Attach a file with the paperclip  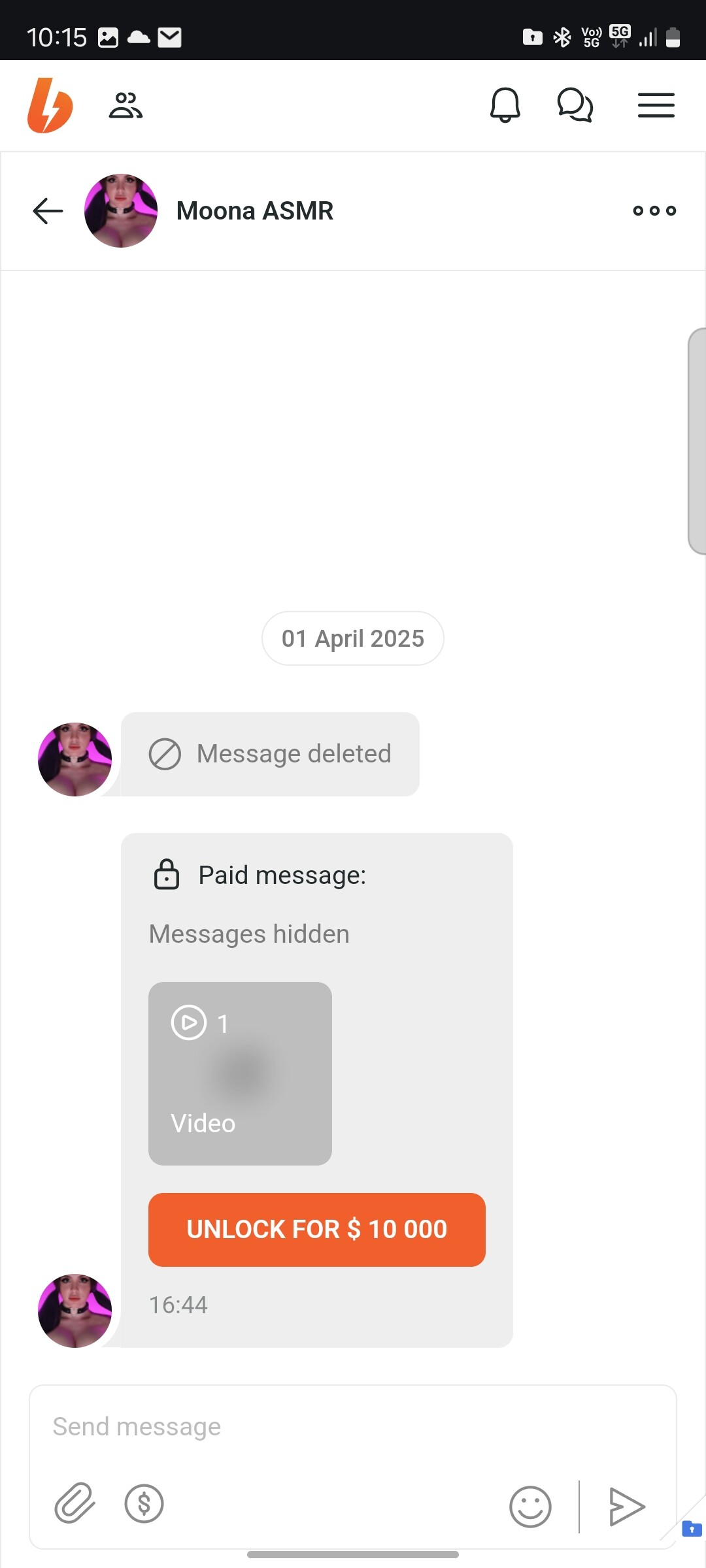(75, 1503)
